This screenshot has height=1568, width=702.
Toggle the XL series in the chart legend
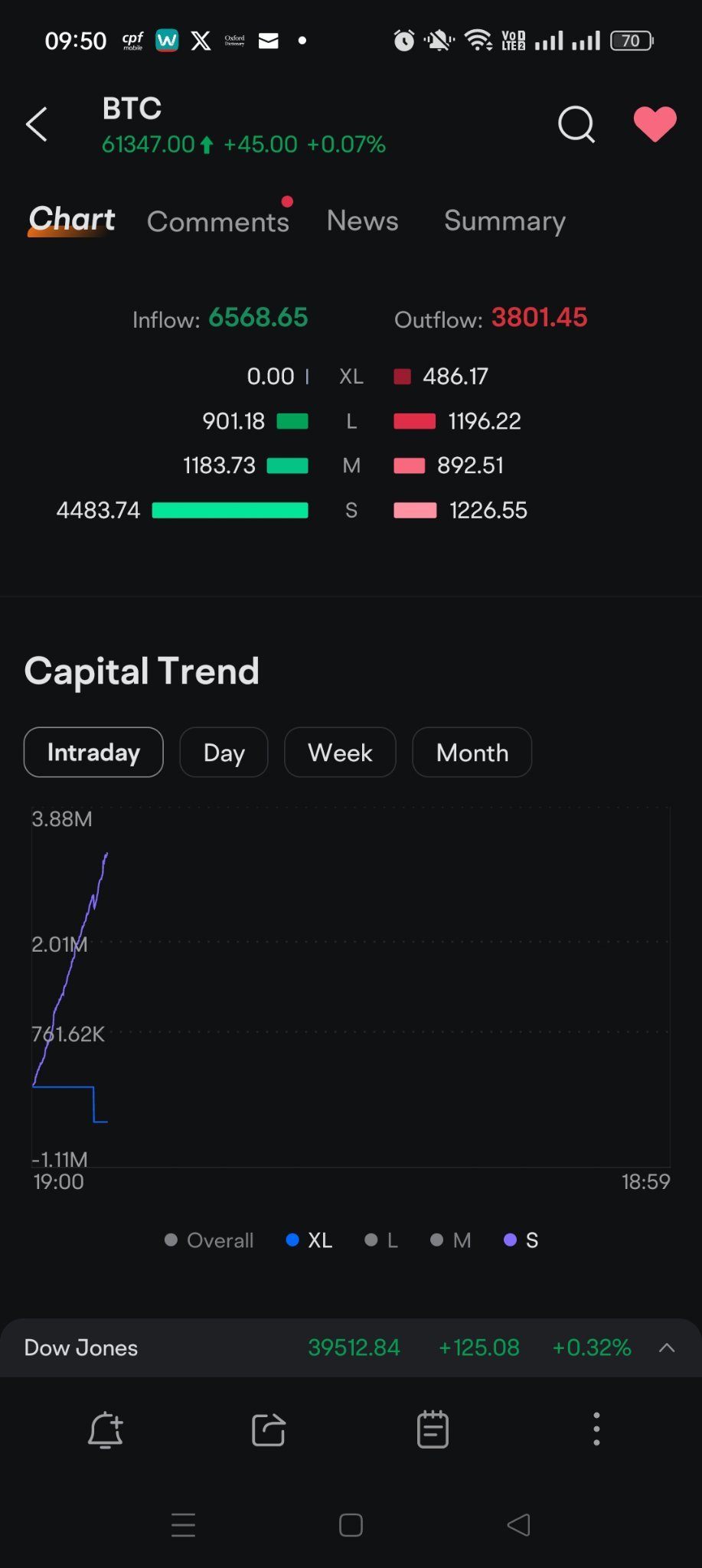point(309,1240)
